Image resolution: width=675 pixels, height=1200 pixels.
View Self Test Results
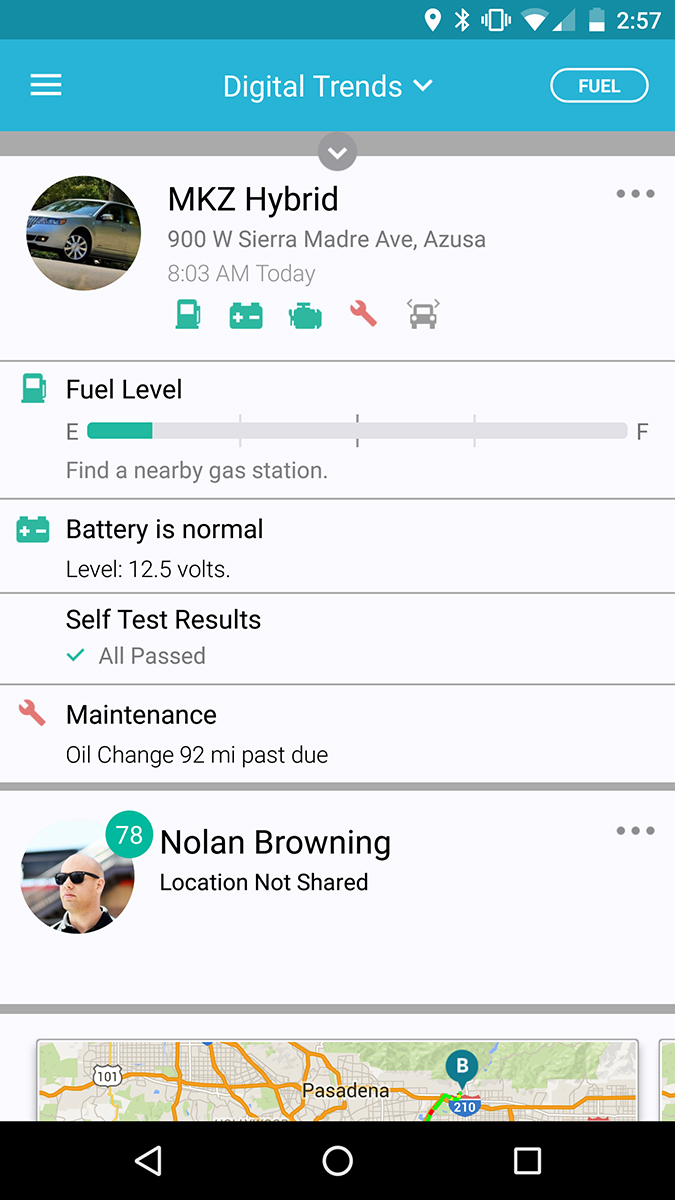[337, 638]
